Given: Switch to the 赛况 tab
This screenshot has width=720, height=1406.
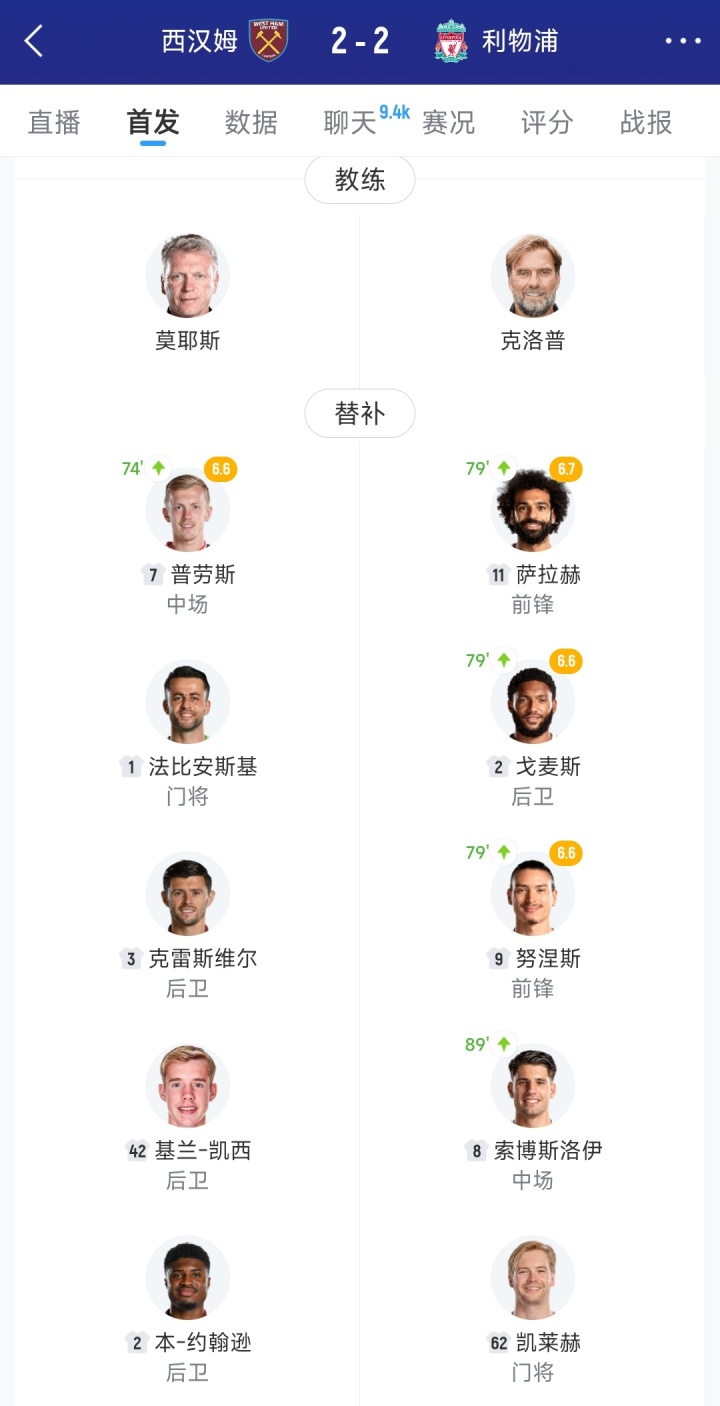Looking at the screenshot, I should pyautogui.click(x=448, y=123).
